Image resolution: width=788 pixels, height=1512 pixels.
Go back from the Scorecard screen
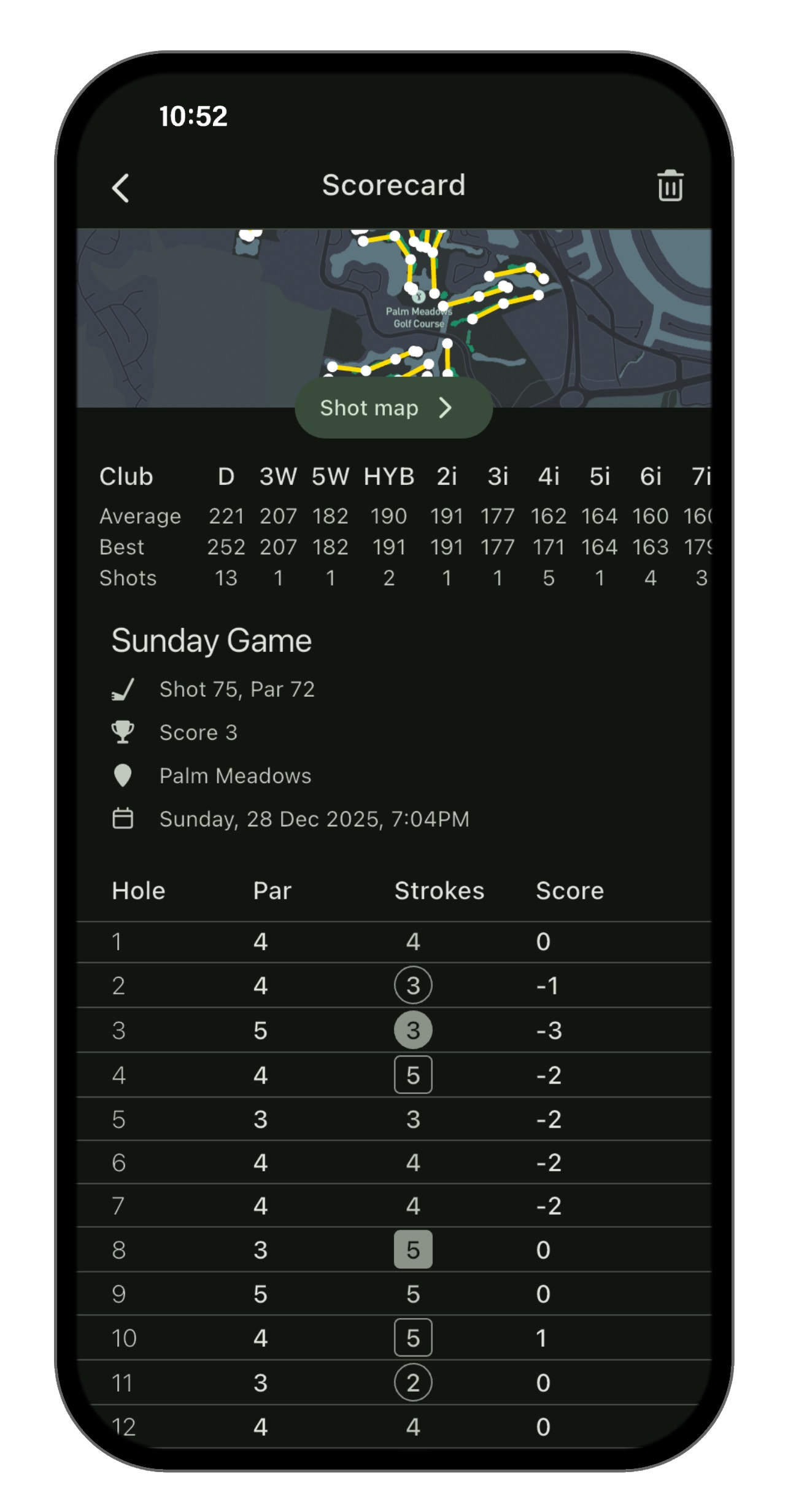[x=121, y=187]
